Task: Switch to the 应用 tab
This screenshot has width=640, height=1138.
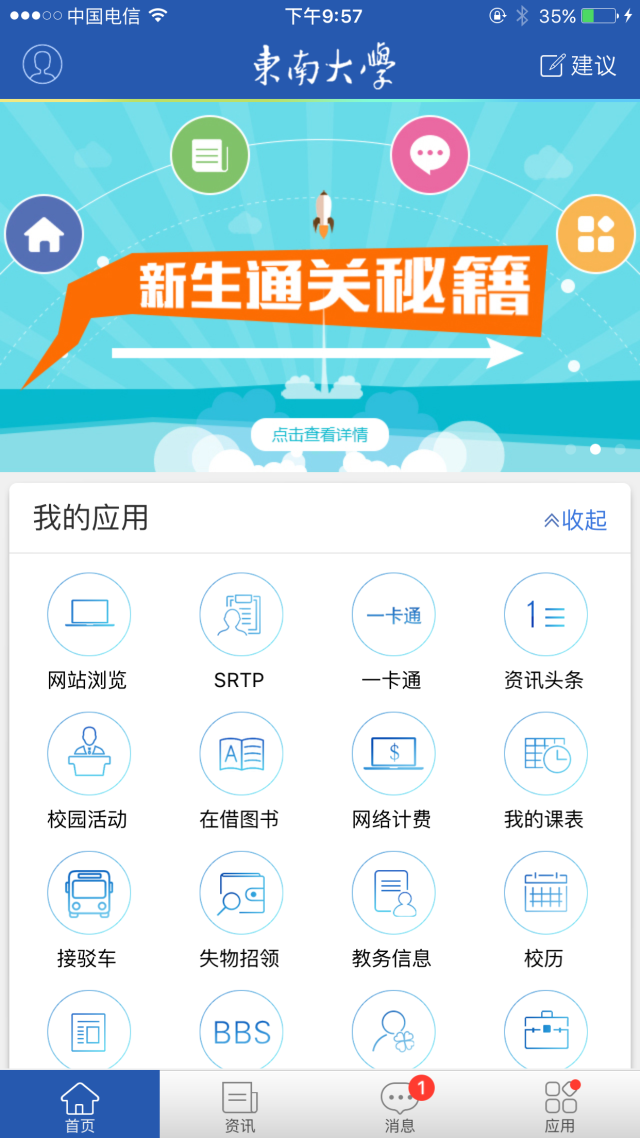Action: (x=560, y=1105)
